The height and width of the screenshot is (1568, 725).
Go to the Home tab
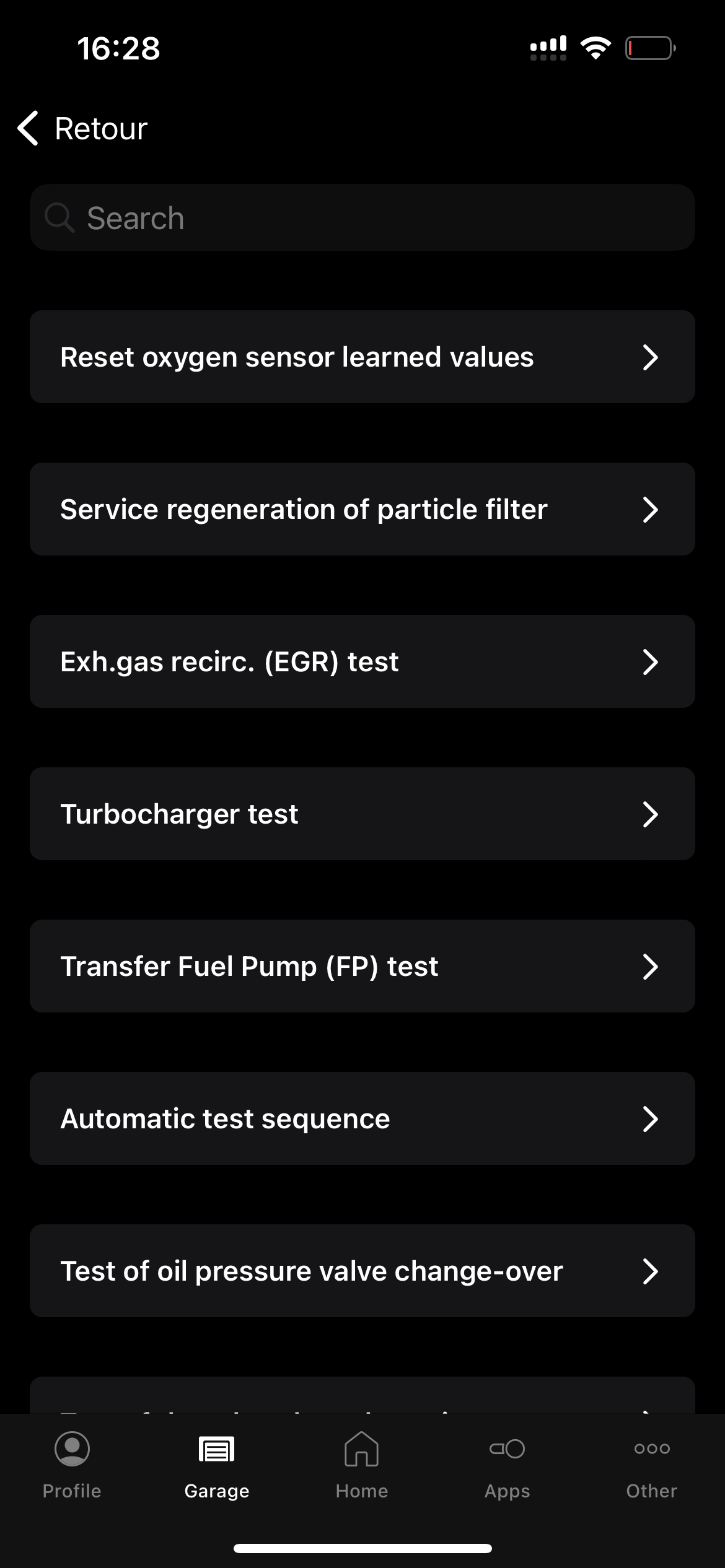(x=362, y=1465)
